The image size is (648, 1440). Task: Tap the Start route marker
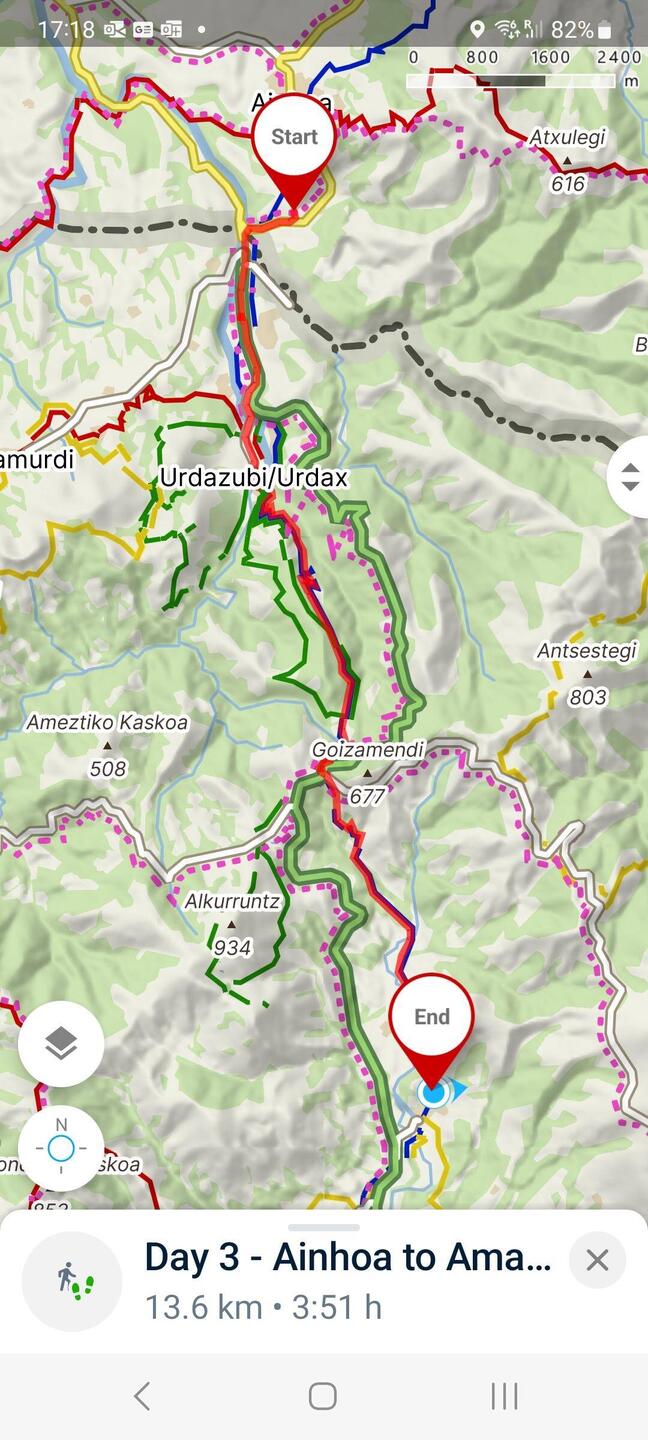[x=293, y=139]
